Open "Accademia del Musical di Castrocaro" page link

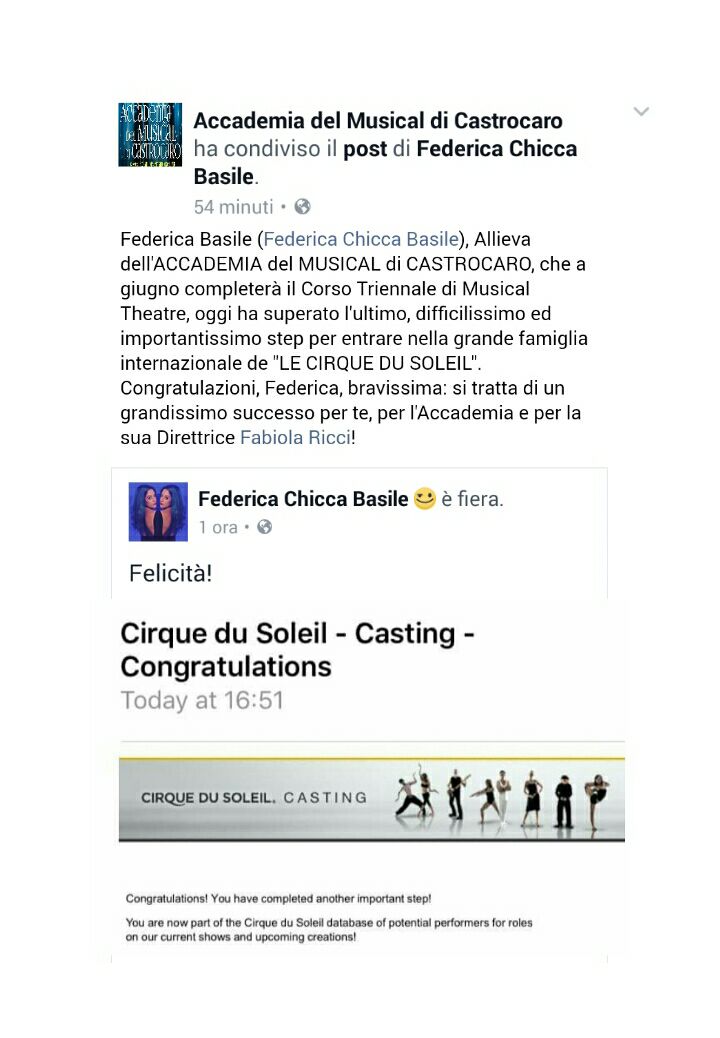coord(380,120)
